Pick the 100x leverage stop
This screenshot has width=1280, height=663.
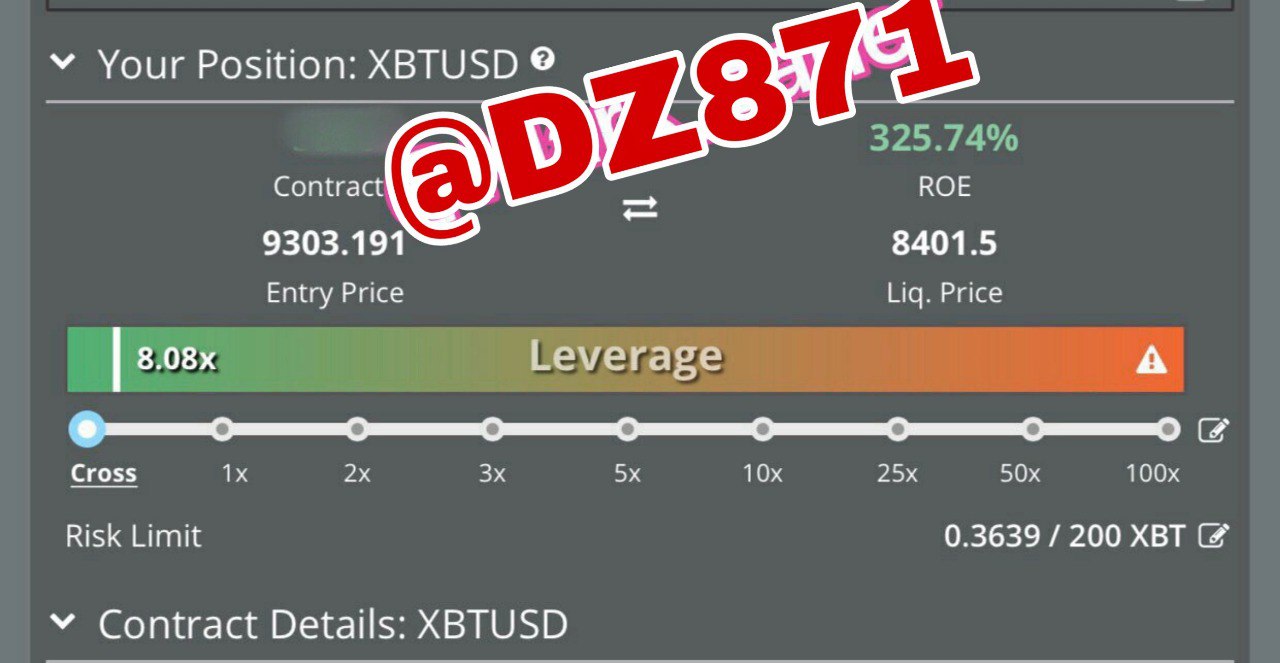(x=1167, y=430)
